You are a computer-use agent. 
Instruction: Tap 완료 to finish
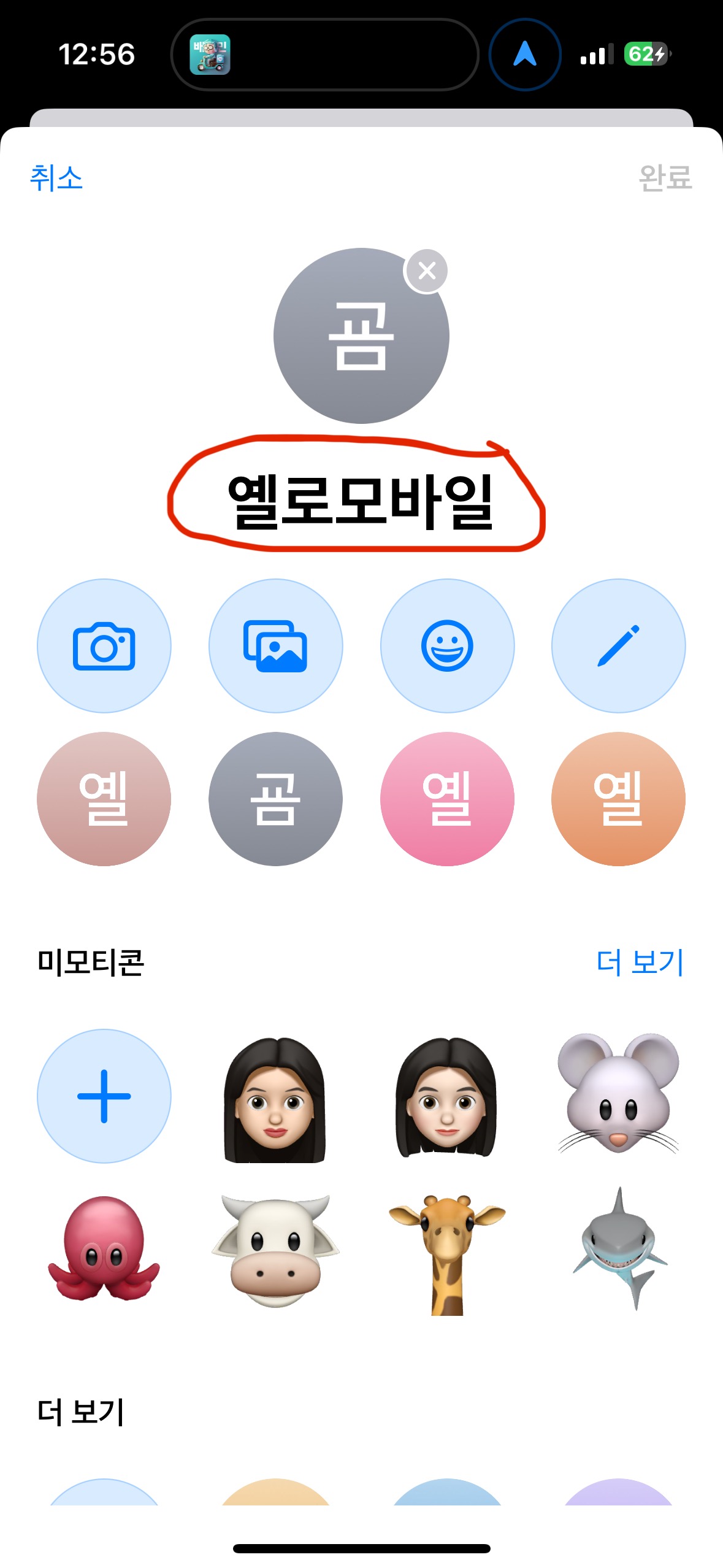665,179
